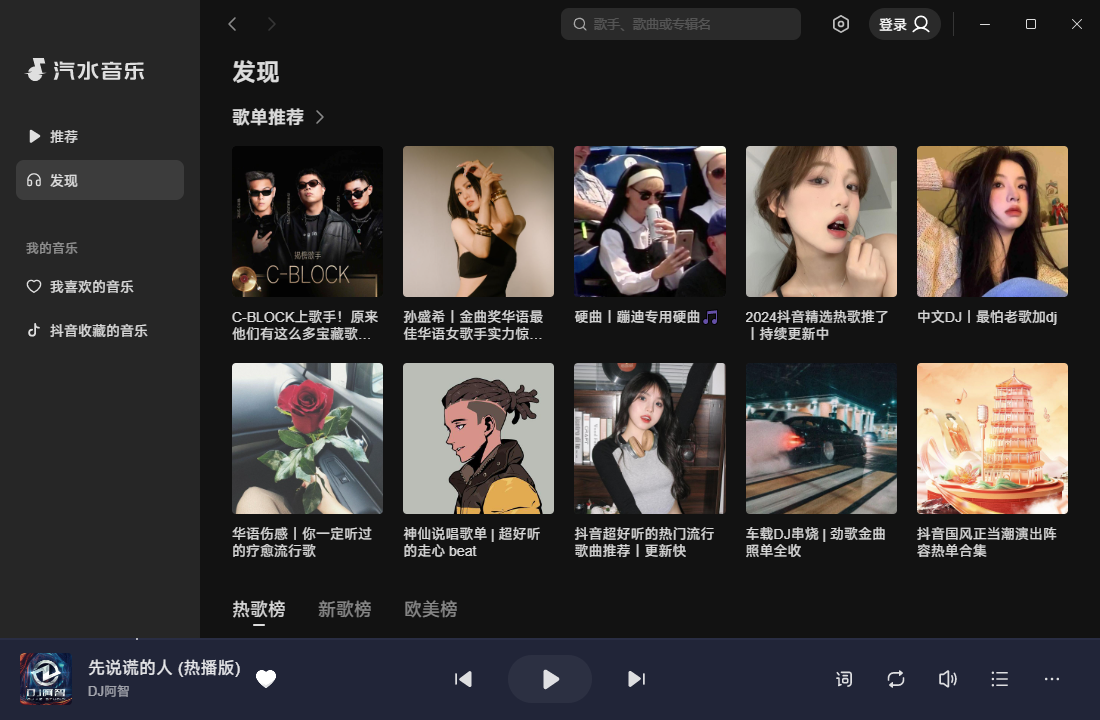Screen dimensions: 1100x720
Task: Like the song 先说谎的人
Action: (x=266, y=680)
